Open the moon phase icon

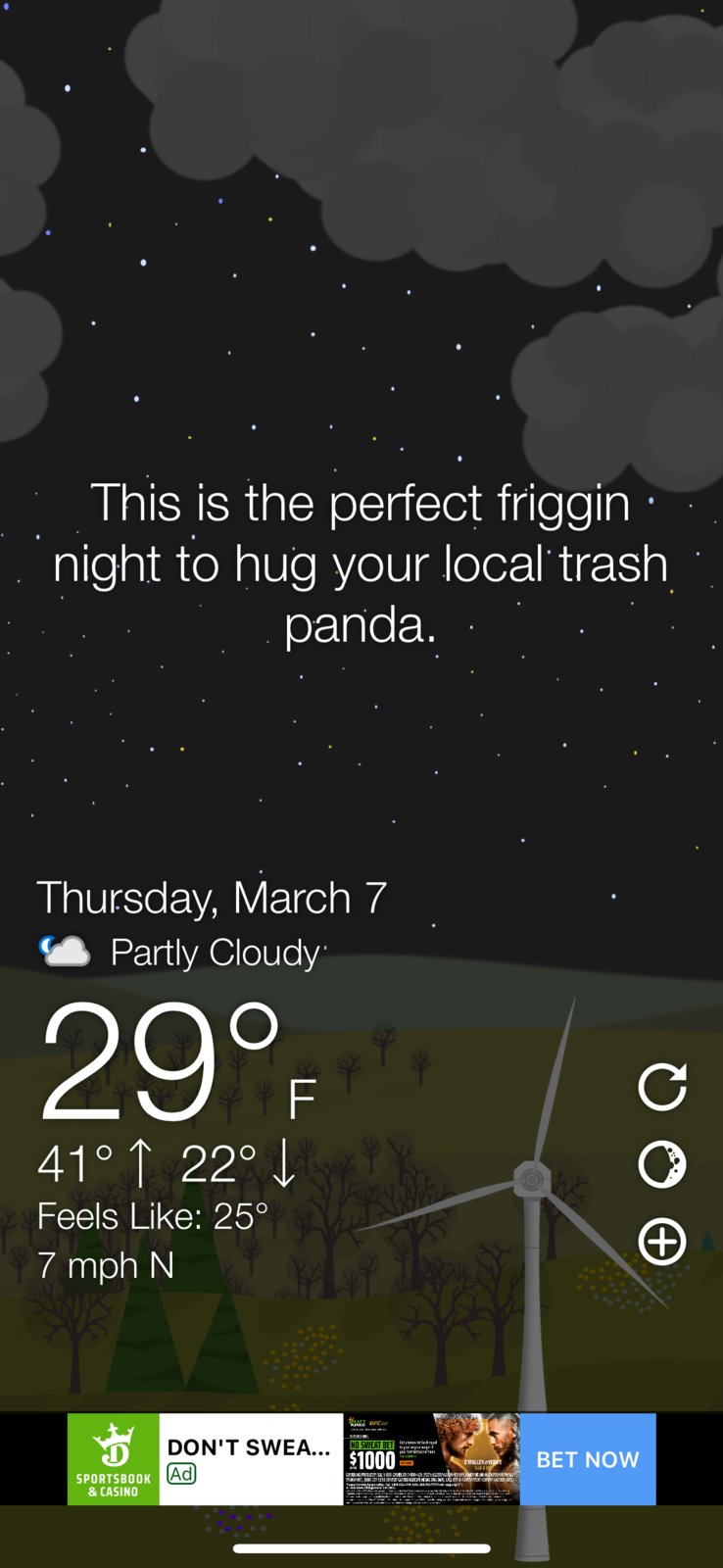(662, 1164)
